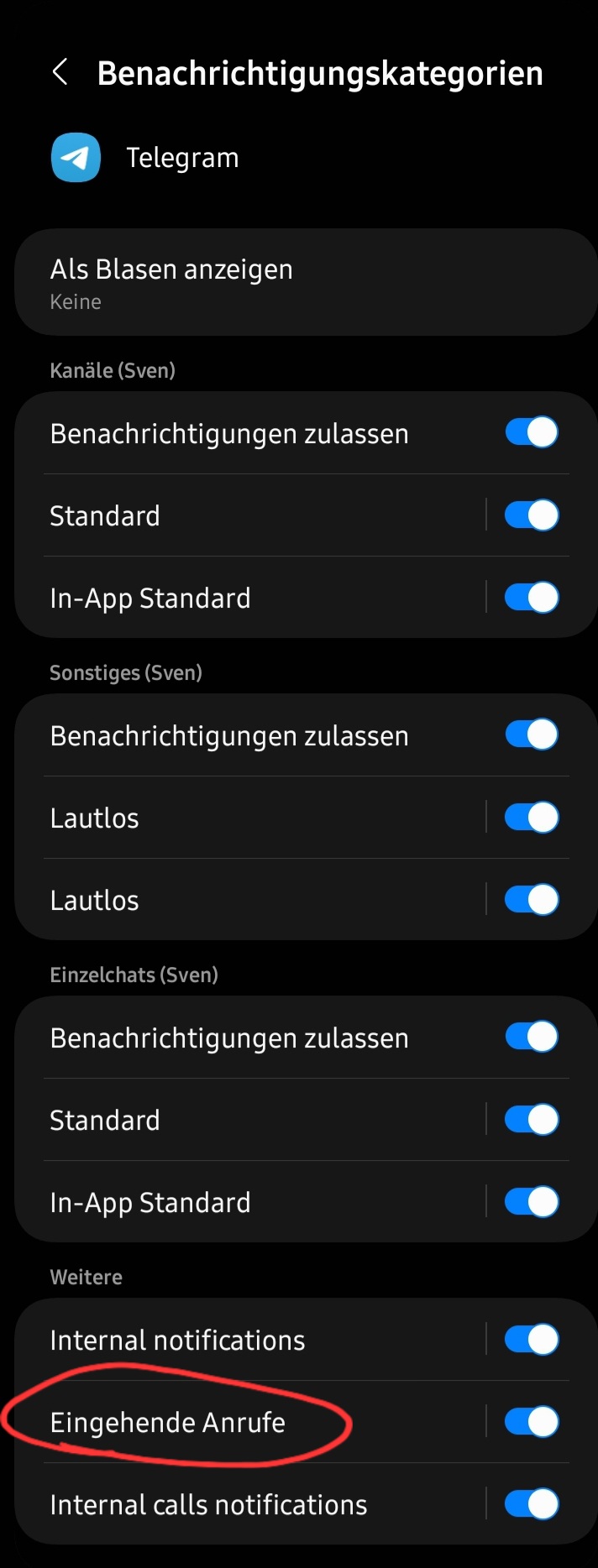
Task: Turn off the Standard switch under Kanäle (Sven)
Action: click(x=532, y=515)
